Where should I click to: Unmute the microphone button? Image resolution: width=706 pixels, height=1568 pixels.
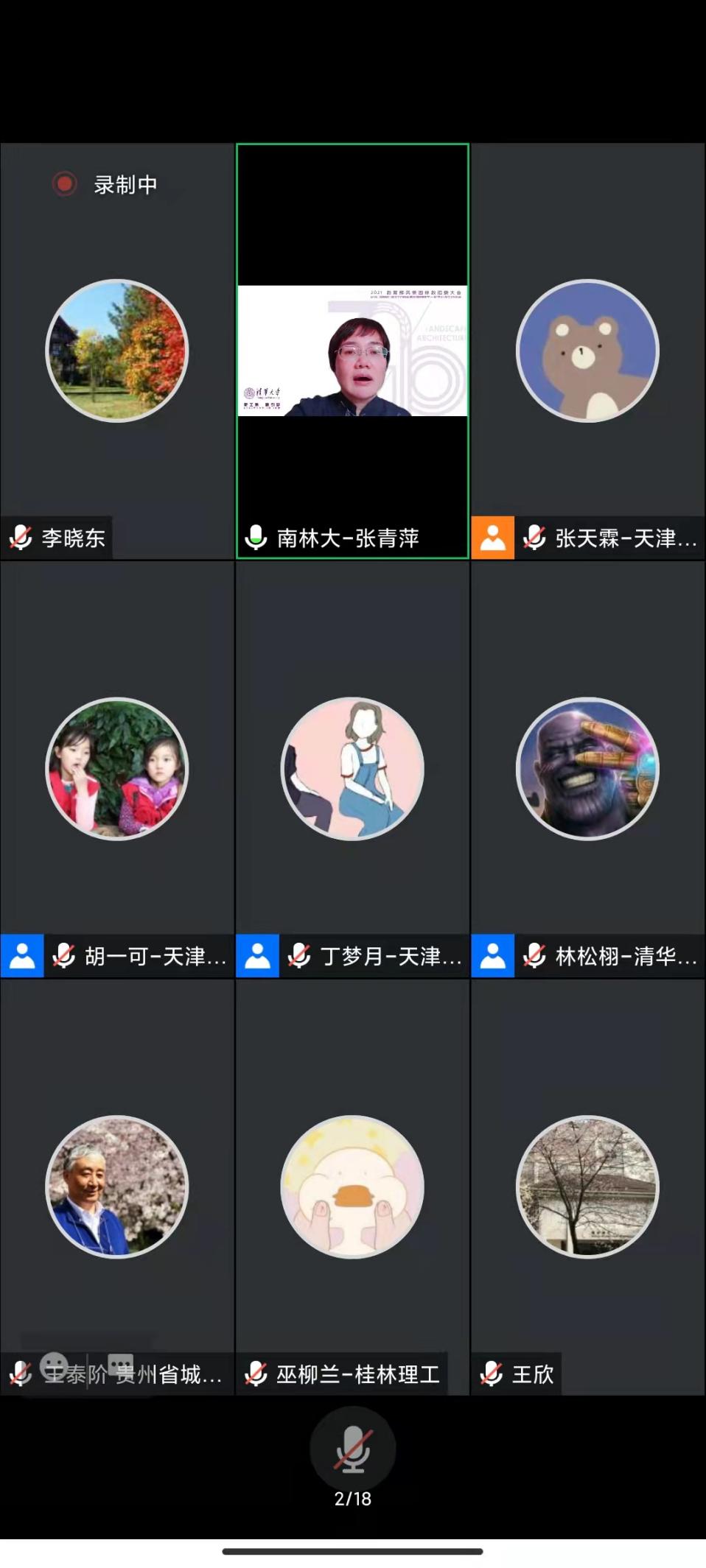[352, 1449]
